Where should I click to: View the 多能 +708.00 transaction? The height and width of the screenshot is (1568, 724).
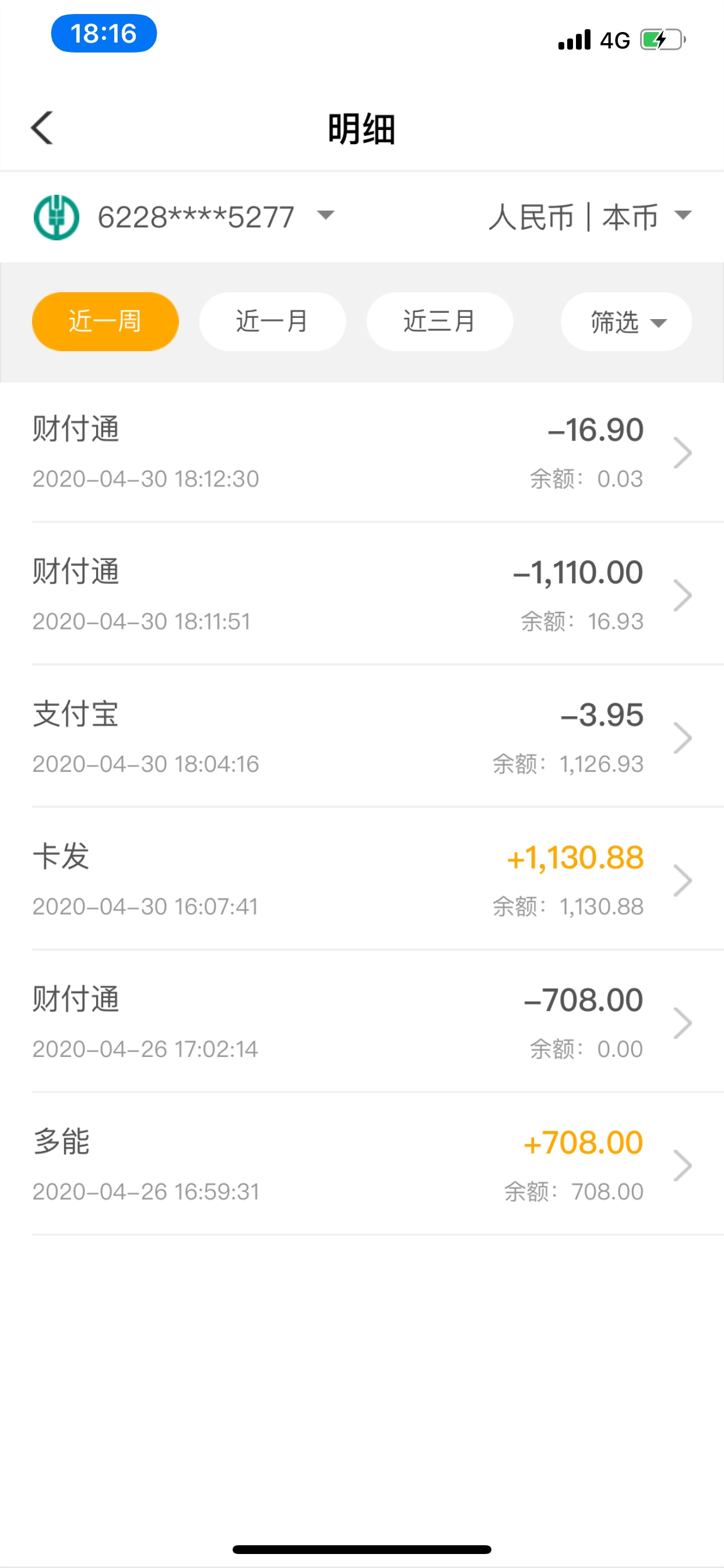(362, 1164)
